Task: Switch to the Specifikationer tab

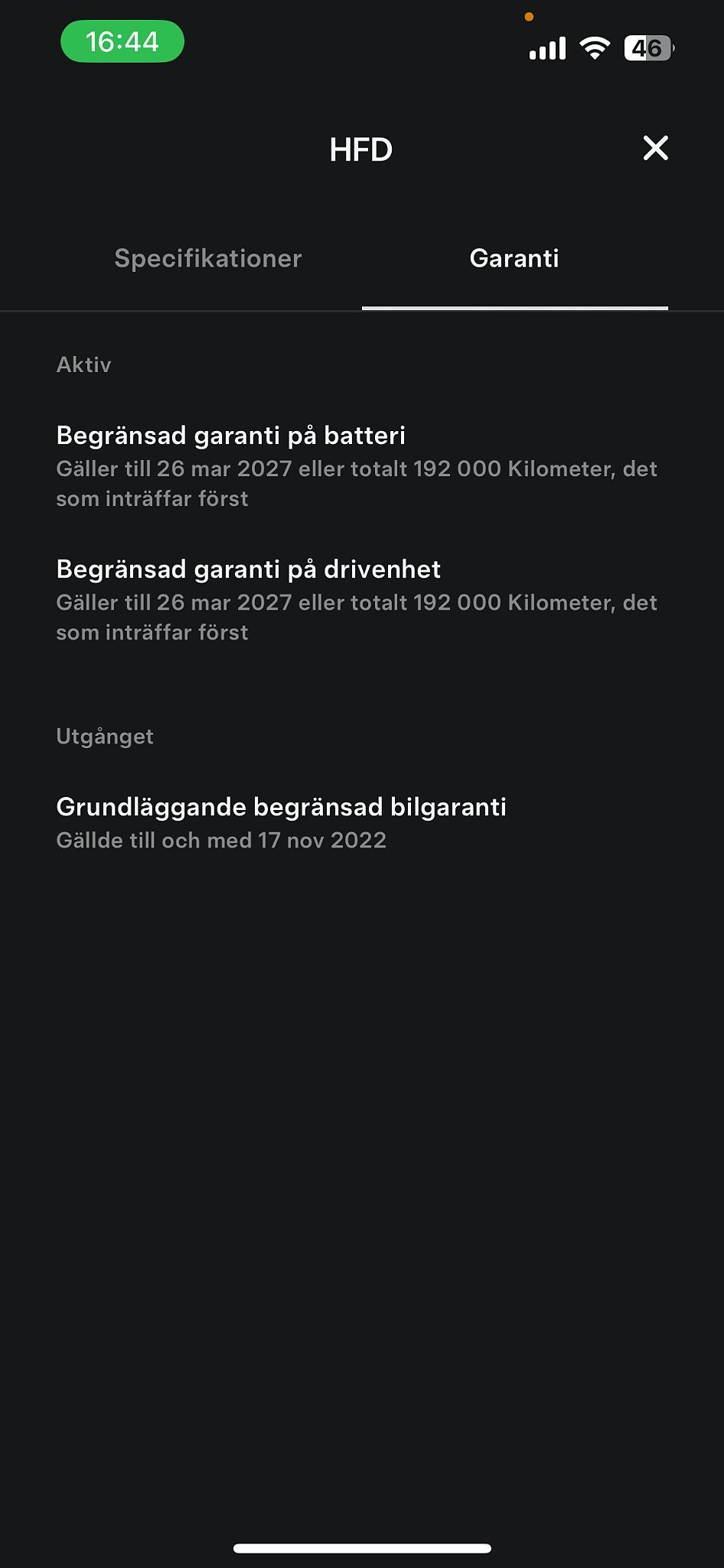Action: (208, 259)
